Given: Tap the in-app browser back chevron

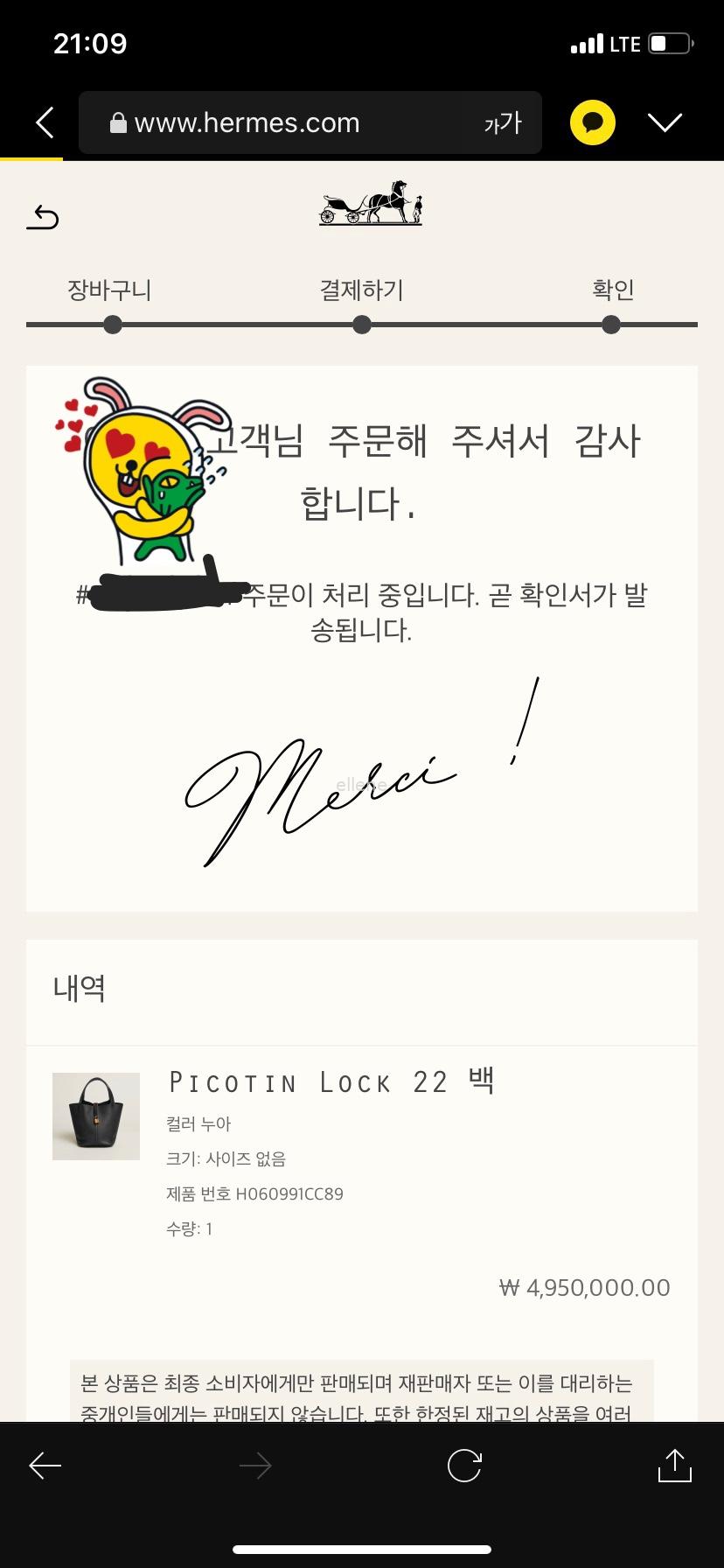Looking at the screenshot, I should [45, 122].
